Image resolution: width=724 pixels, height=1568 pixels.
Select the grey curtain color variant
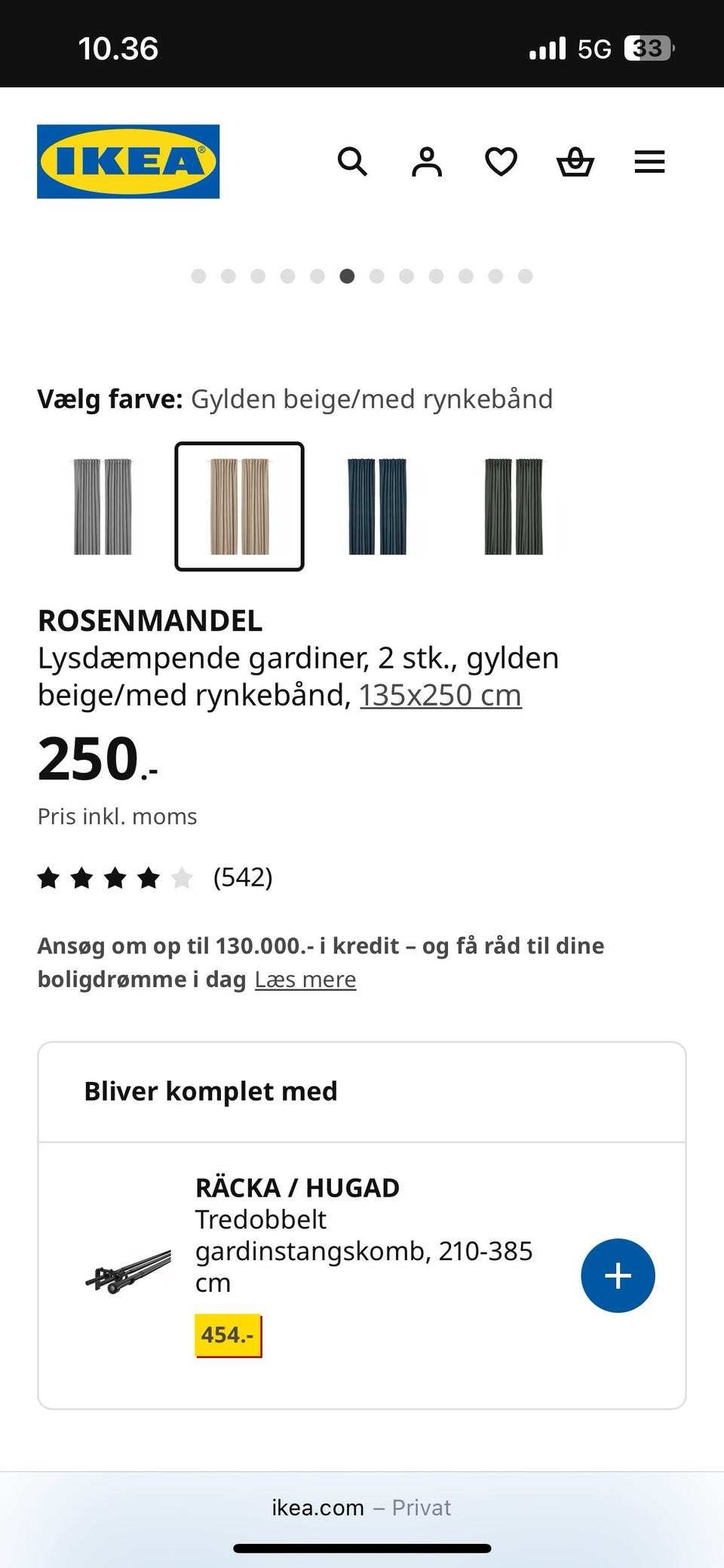101,504
